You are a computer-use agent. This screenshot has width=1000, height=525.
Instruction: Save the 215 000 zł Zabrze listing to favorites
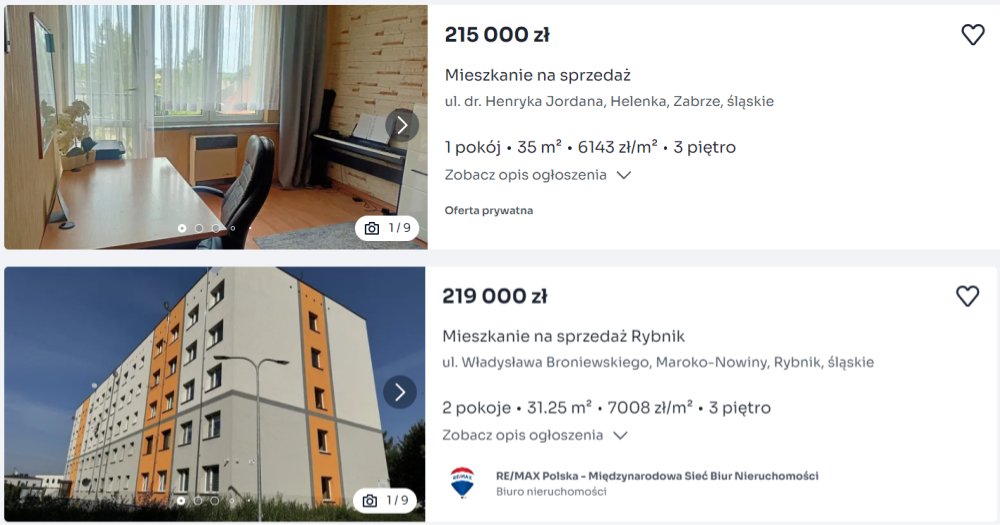972,35
